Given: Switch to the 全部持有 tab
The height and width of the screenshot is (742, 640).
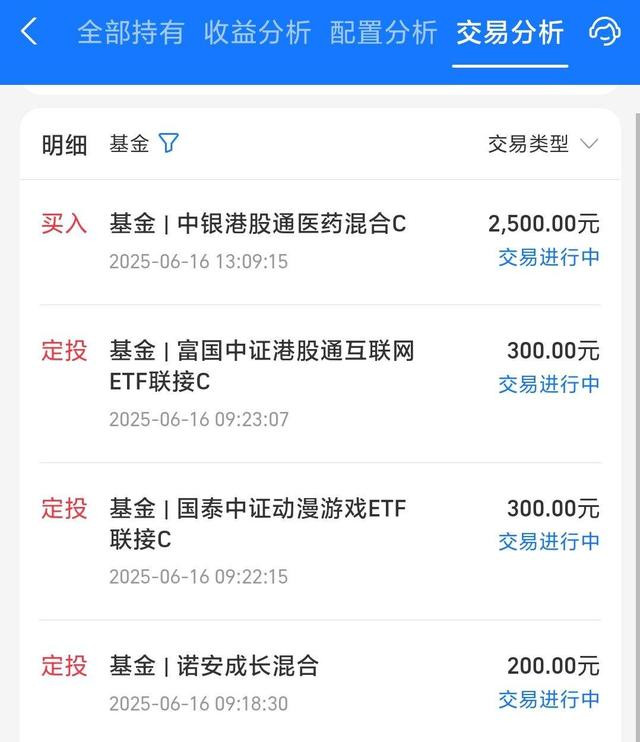Looking at the screenshot, I should (131, 33).
